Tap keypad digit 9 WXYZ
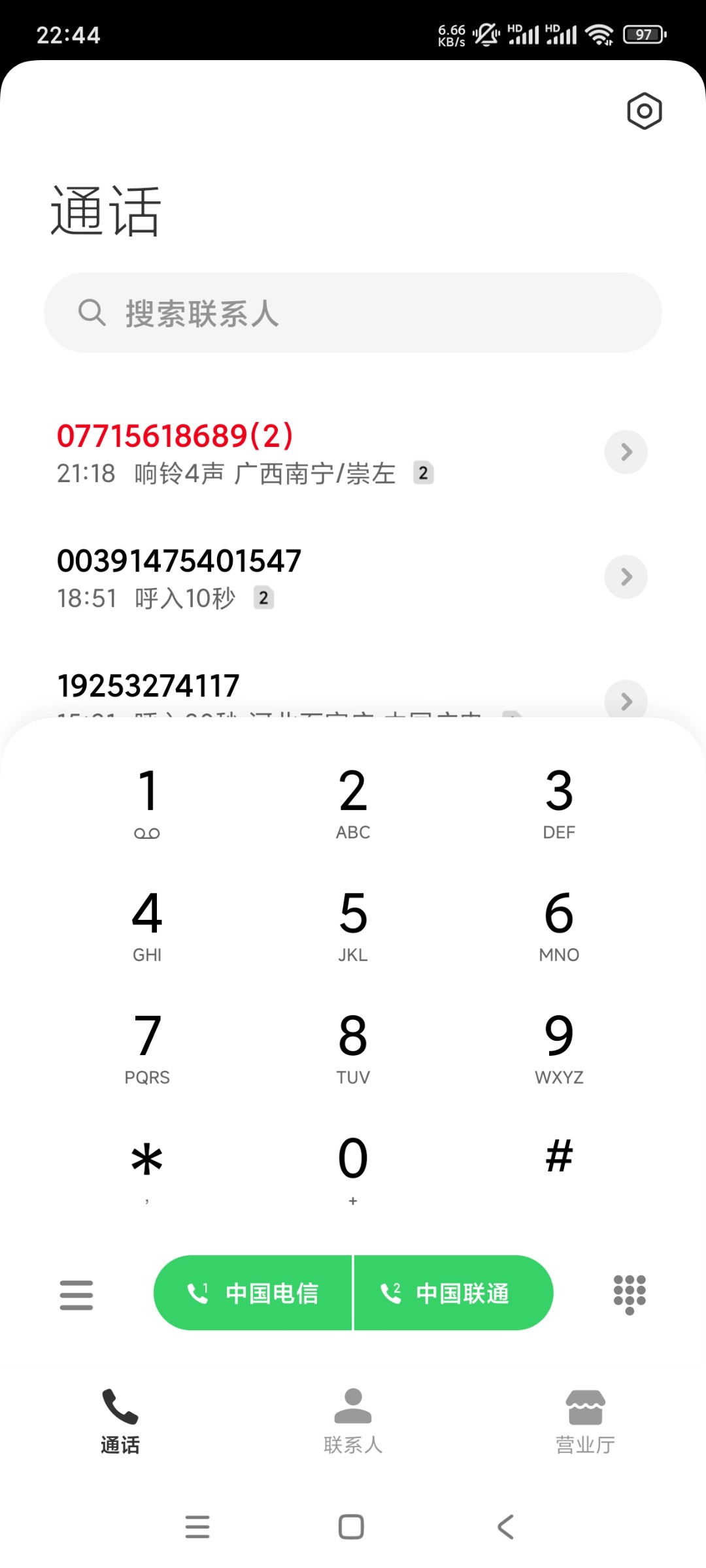The width and height of the screenshot is (706, 1568). [559, 1048]
